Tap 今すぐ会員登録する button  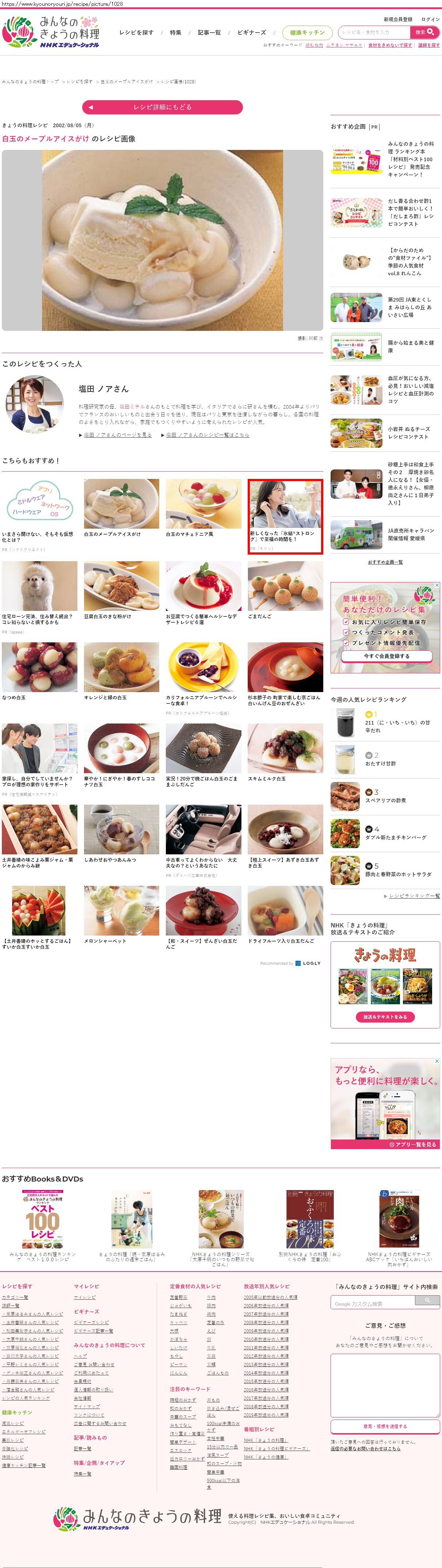386,656
